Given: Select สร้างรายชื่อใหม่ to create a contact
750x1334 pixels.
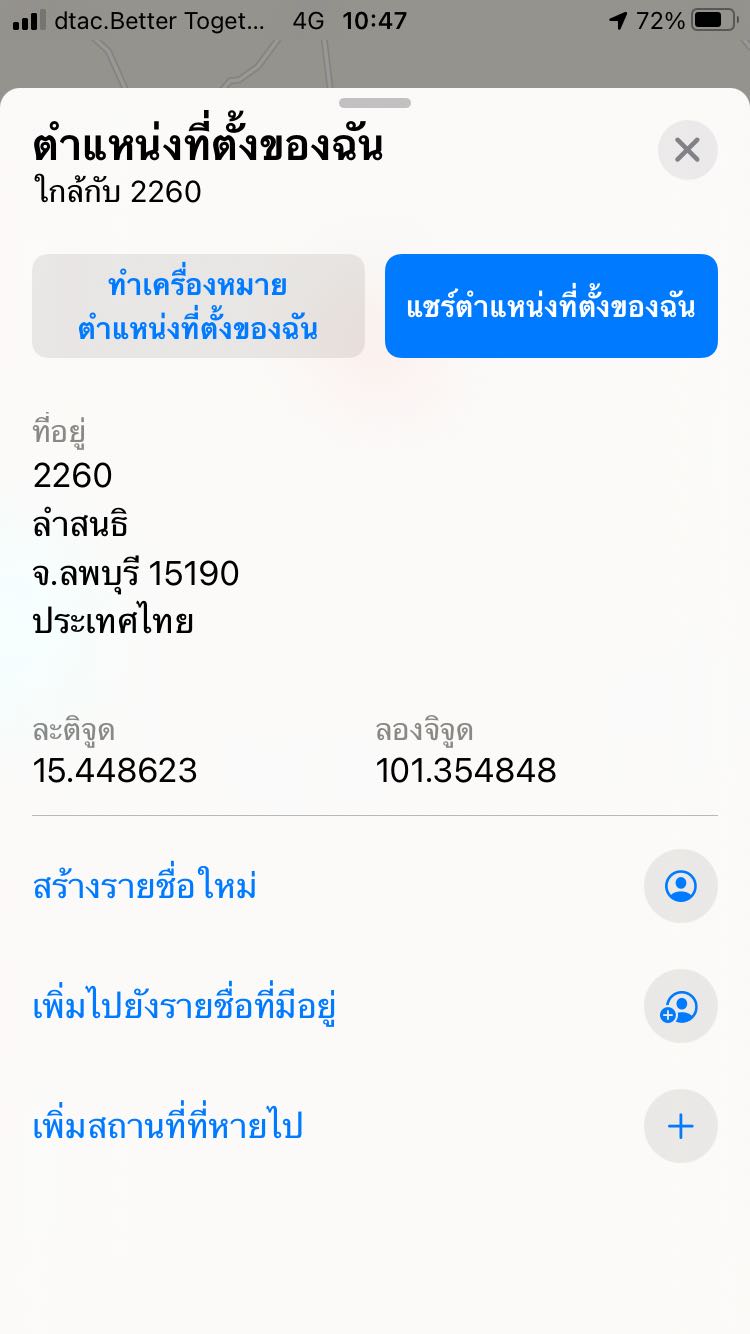Looking at the screenshot, I should pos(145,886).
